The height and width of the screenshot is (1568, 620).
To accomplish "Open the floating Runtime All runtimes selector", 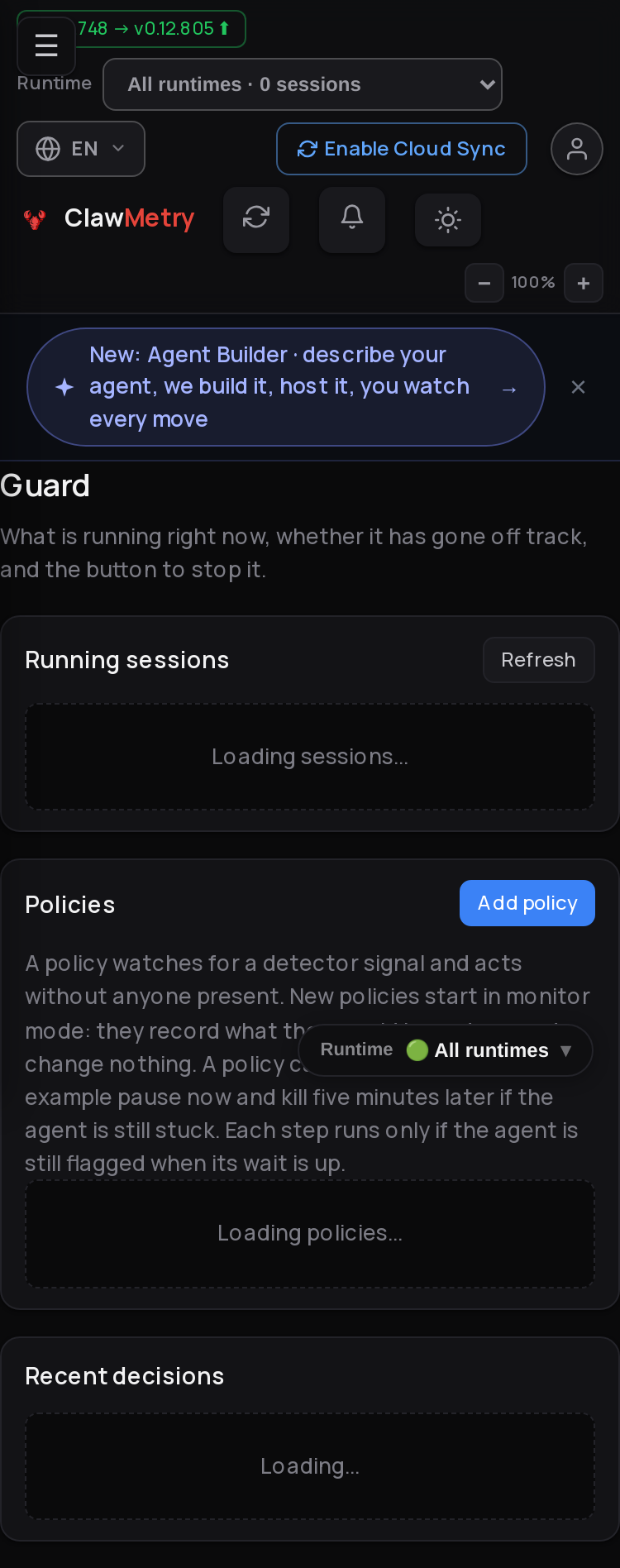I will point(446,1050).
